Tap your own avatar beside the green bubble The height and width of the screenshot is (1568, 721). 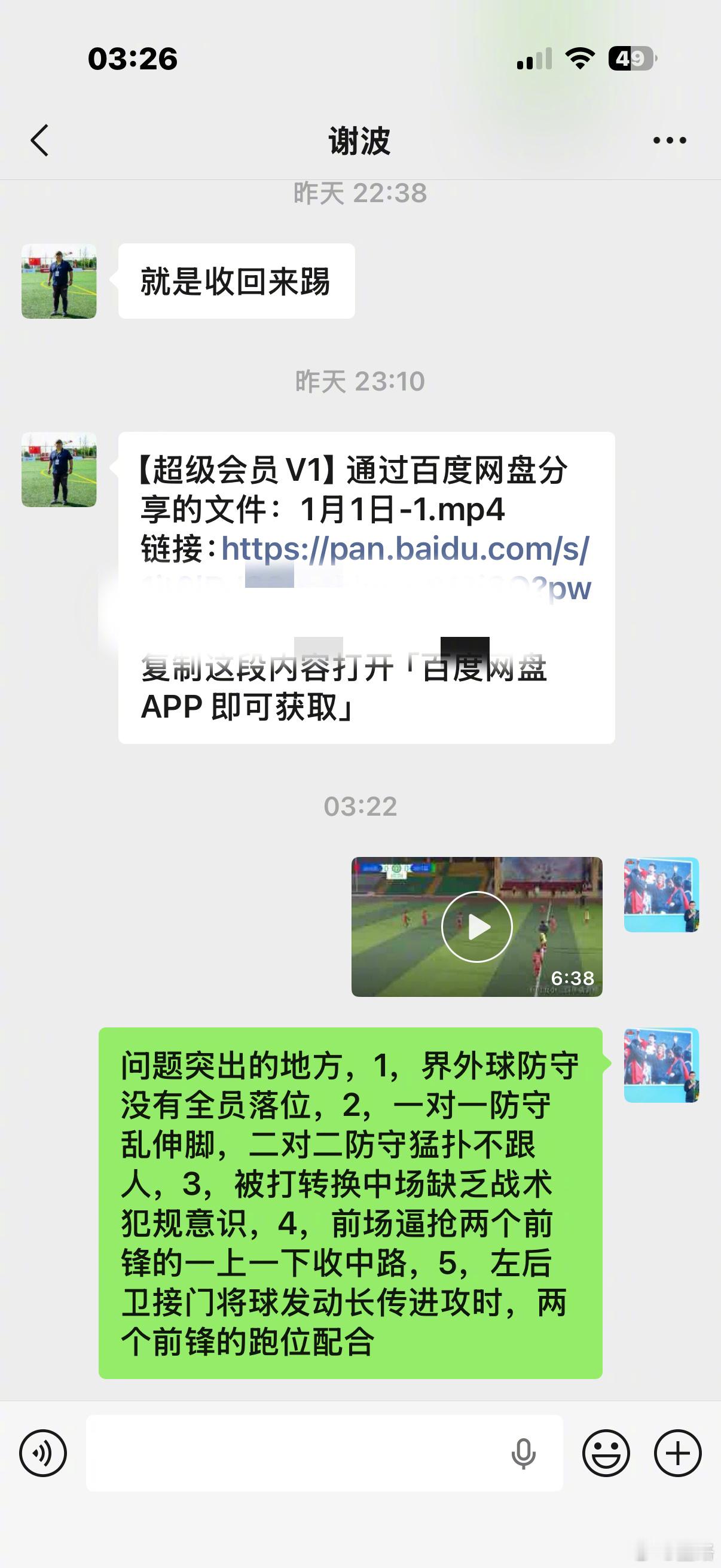661,1064
